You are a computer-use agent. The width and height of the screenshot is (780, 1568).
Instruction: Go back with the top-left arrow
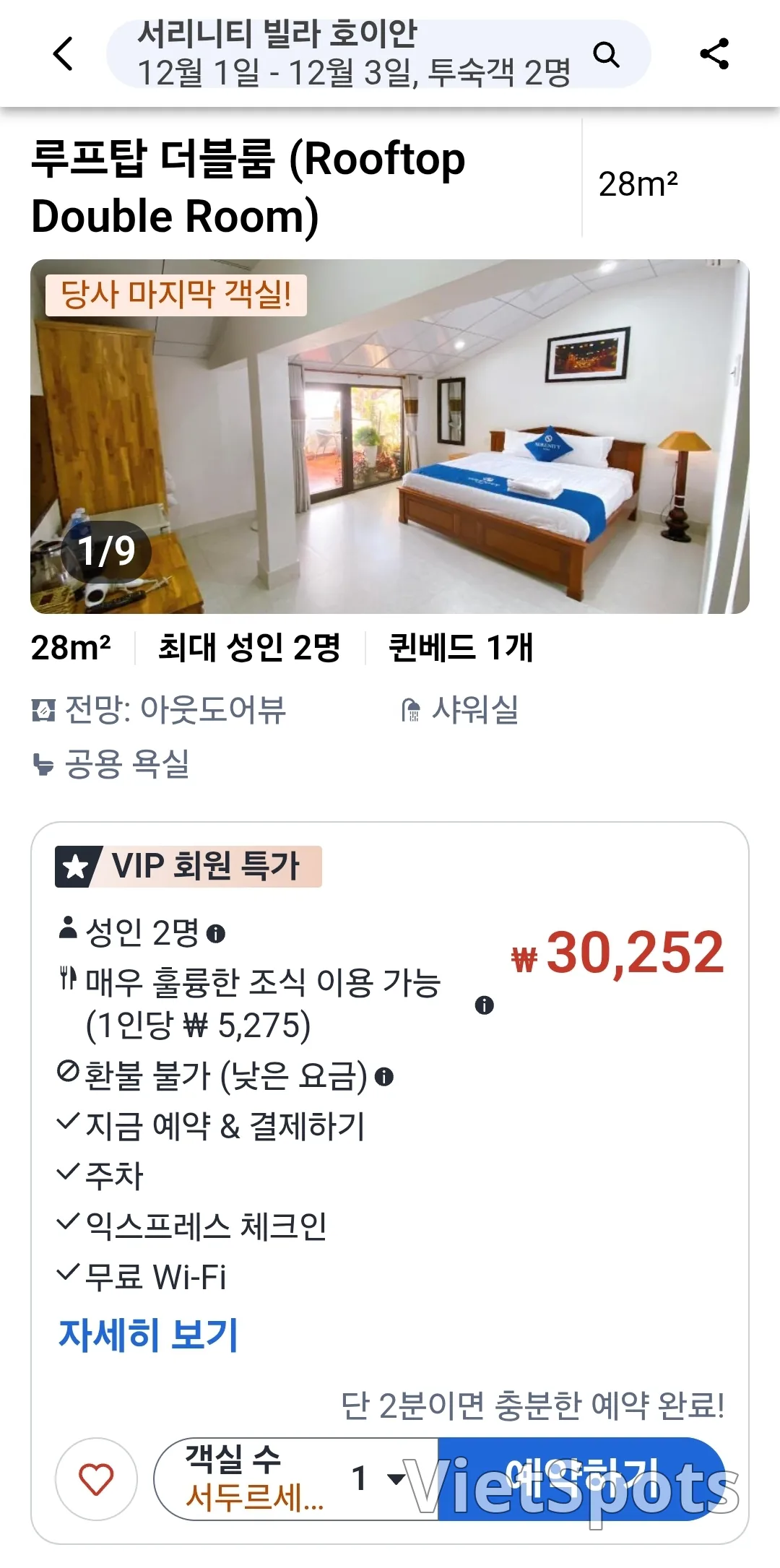click(x=64, y=54)
